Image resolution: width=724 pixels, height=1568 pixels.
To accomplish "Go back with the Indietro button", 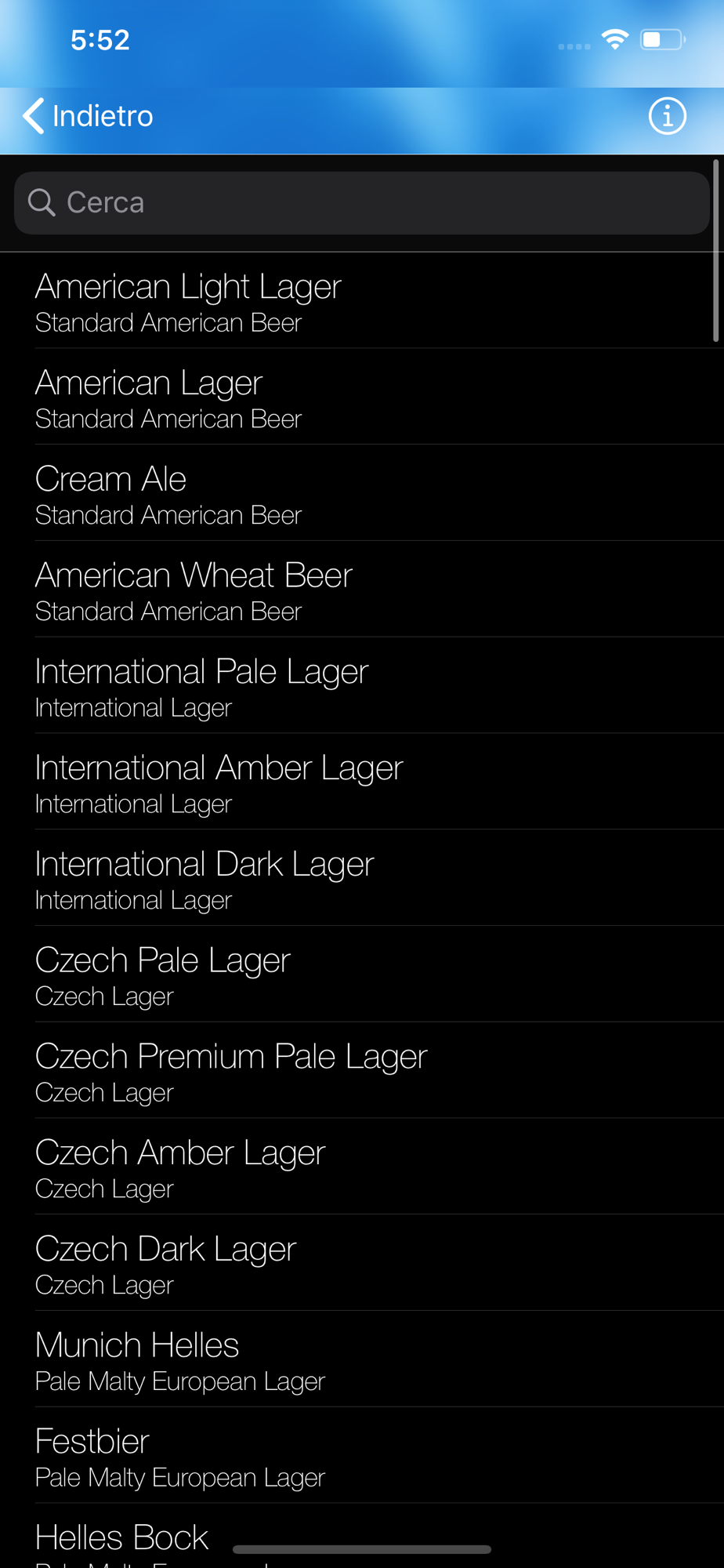I will (x=88, y=116).
